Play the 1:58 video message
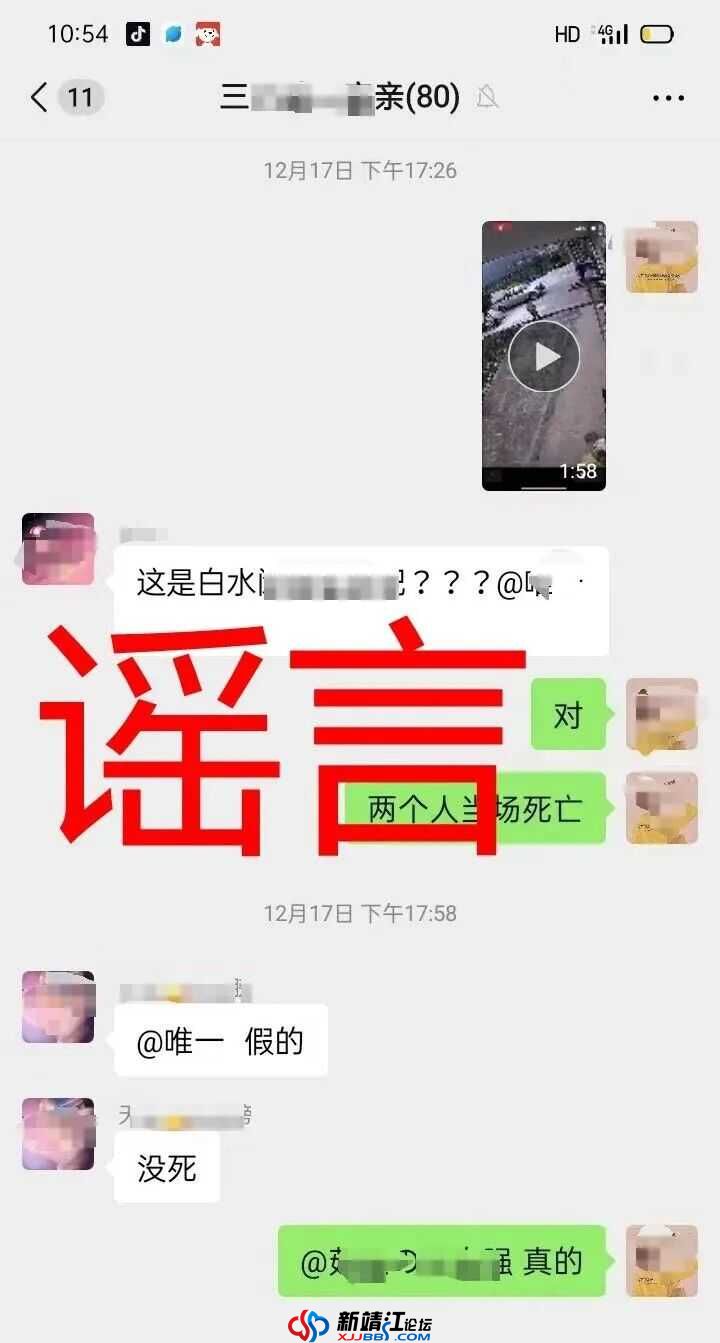 tap(543, 356)
